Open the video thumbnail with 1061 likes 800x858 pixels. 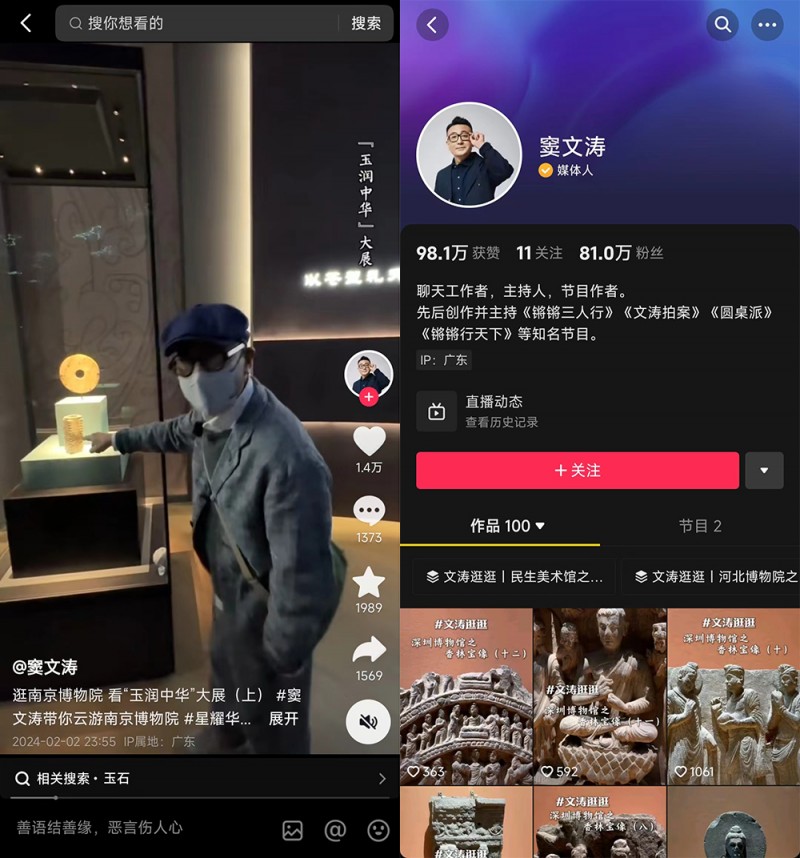(733, 690)
